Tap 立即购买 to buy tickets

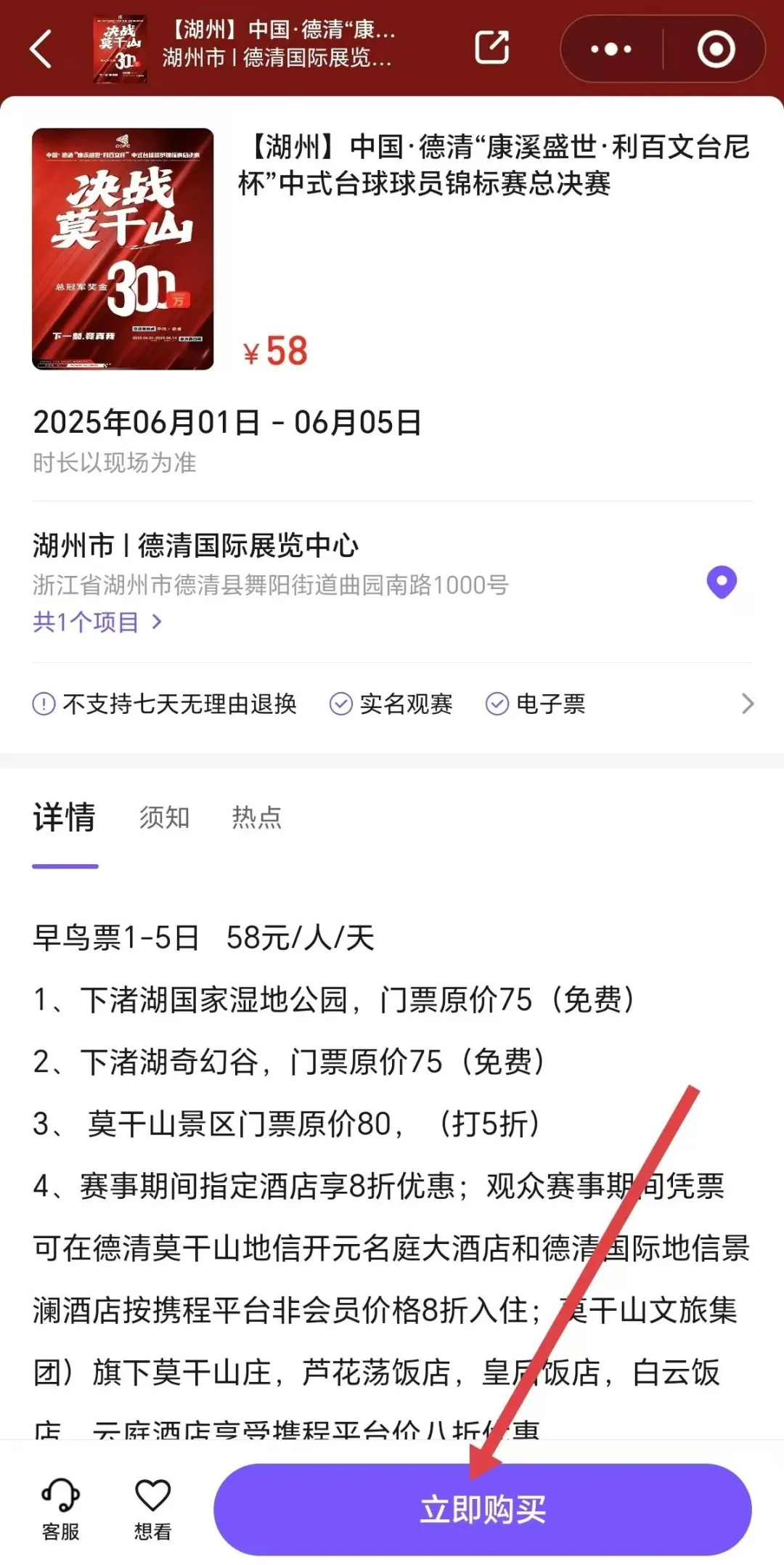point(483,1510)
